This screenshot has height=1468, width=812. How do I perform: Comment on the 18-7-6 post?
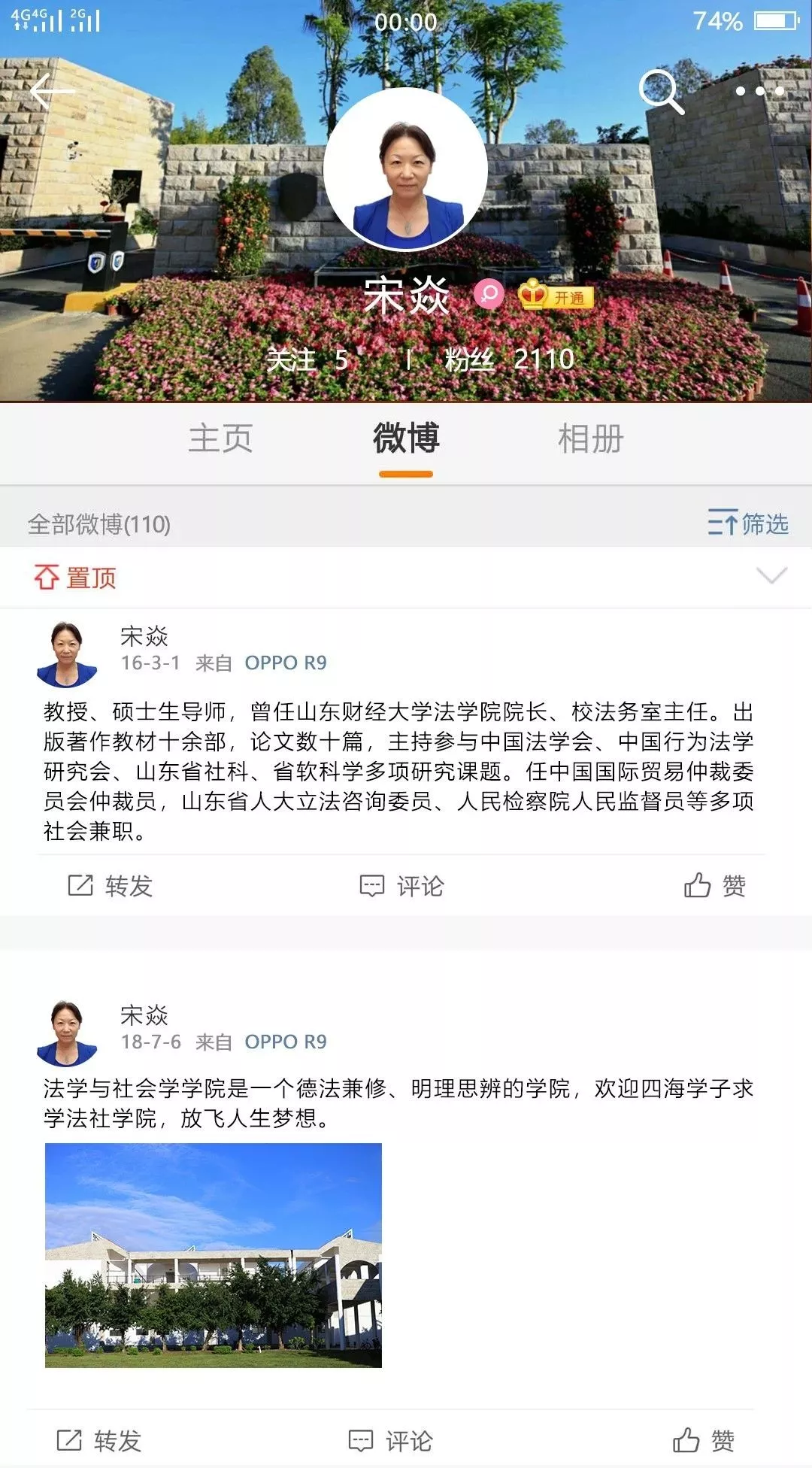pos(391,1441)
